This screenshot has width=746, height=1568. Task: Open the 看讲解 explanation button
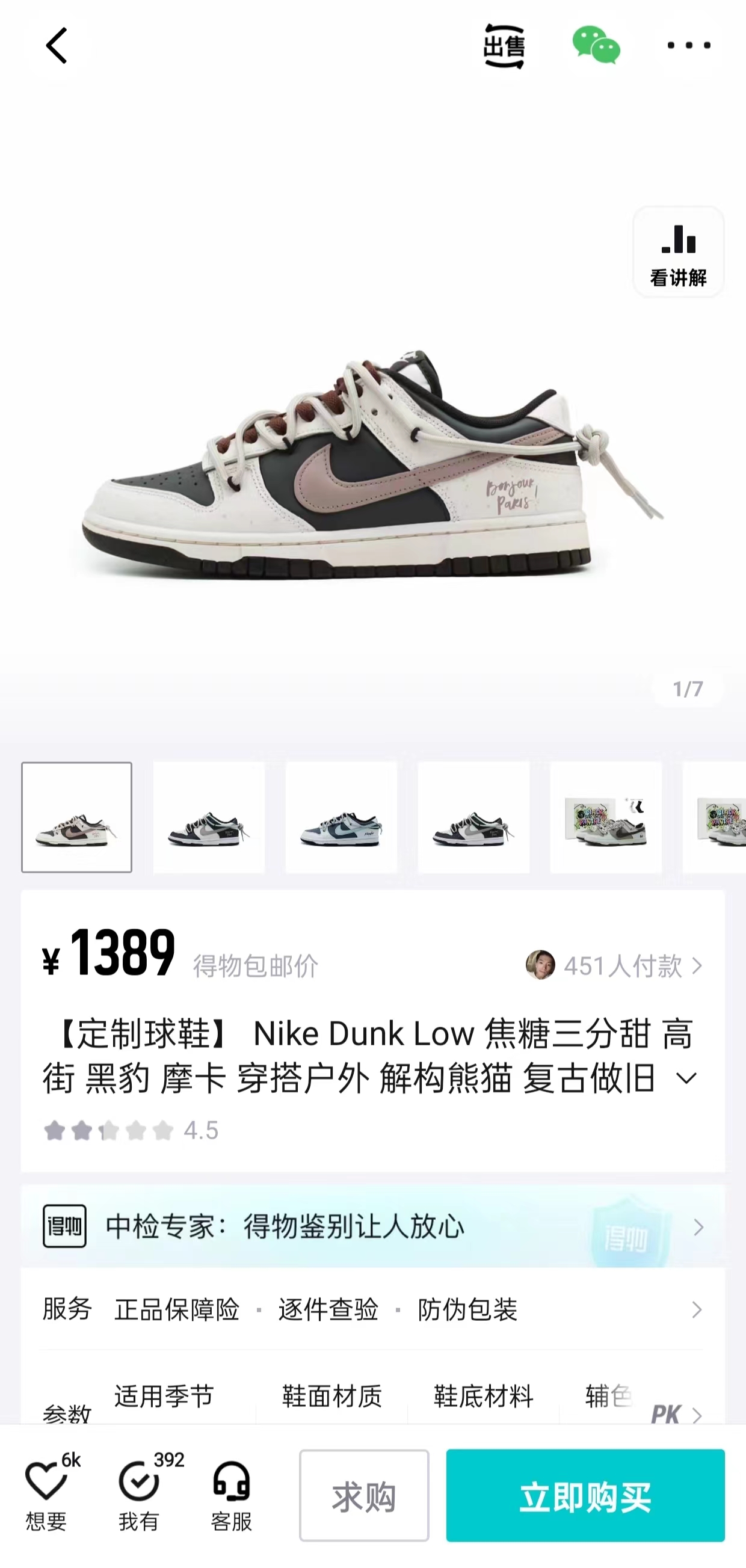[x=679, y=252]
